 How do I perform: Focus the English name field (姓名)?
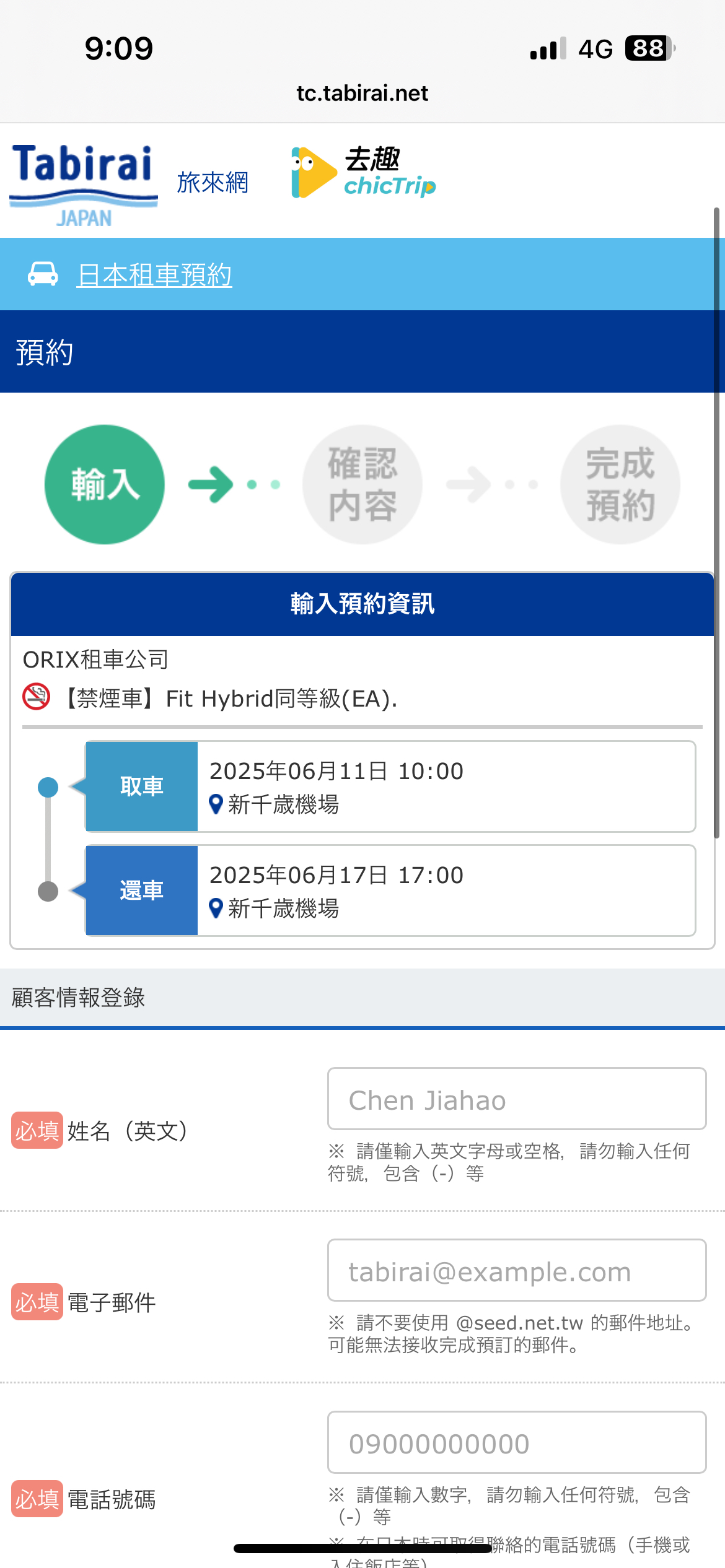(516, 1099)
